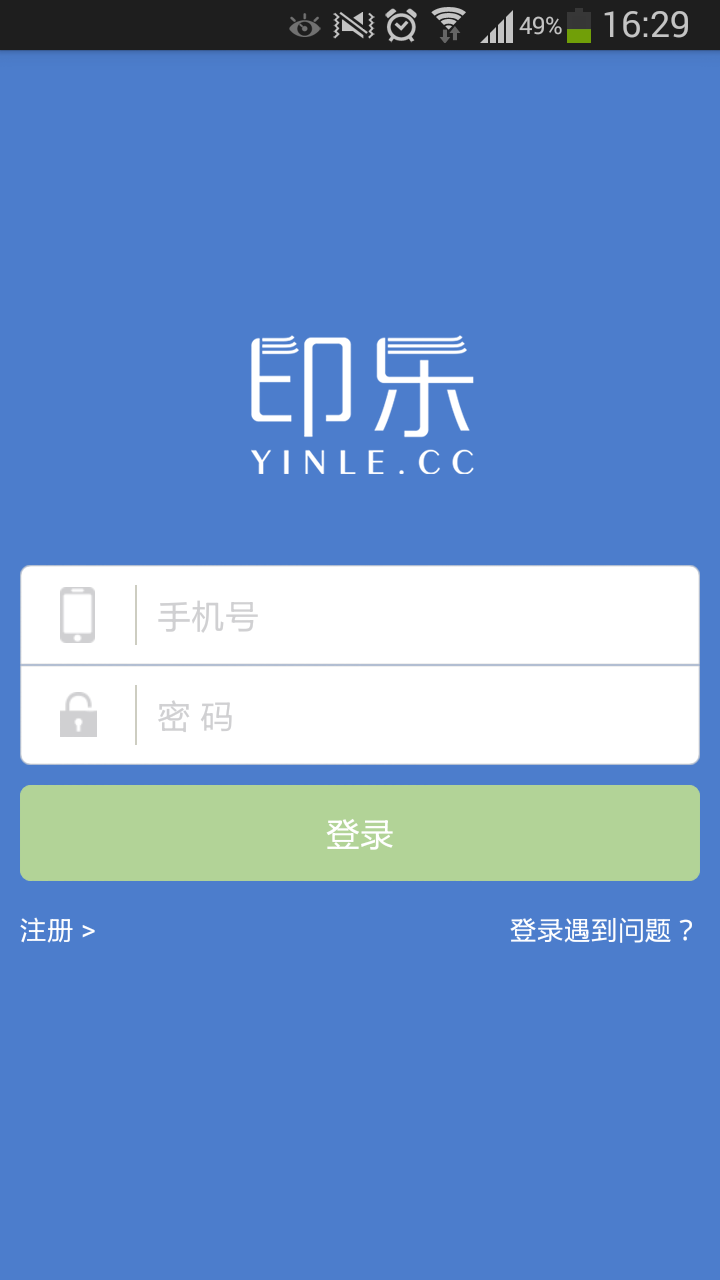Open the 注册 registration link
The width and height of the screenshot is (720, 1280).
(57, 931)
